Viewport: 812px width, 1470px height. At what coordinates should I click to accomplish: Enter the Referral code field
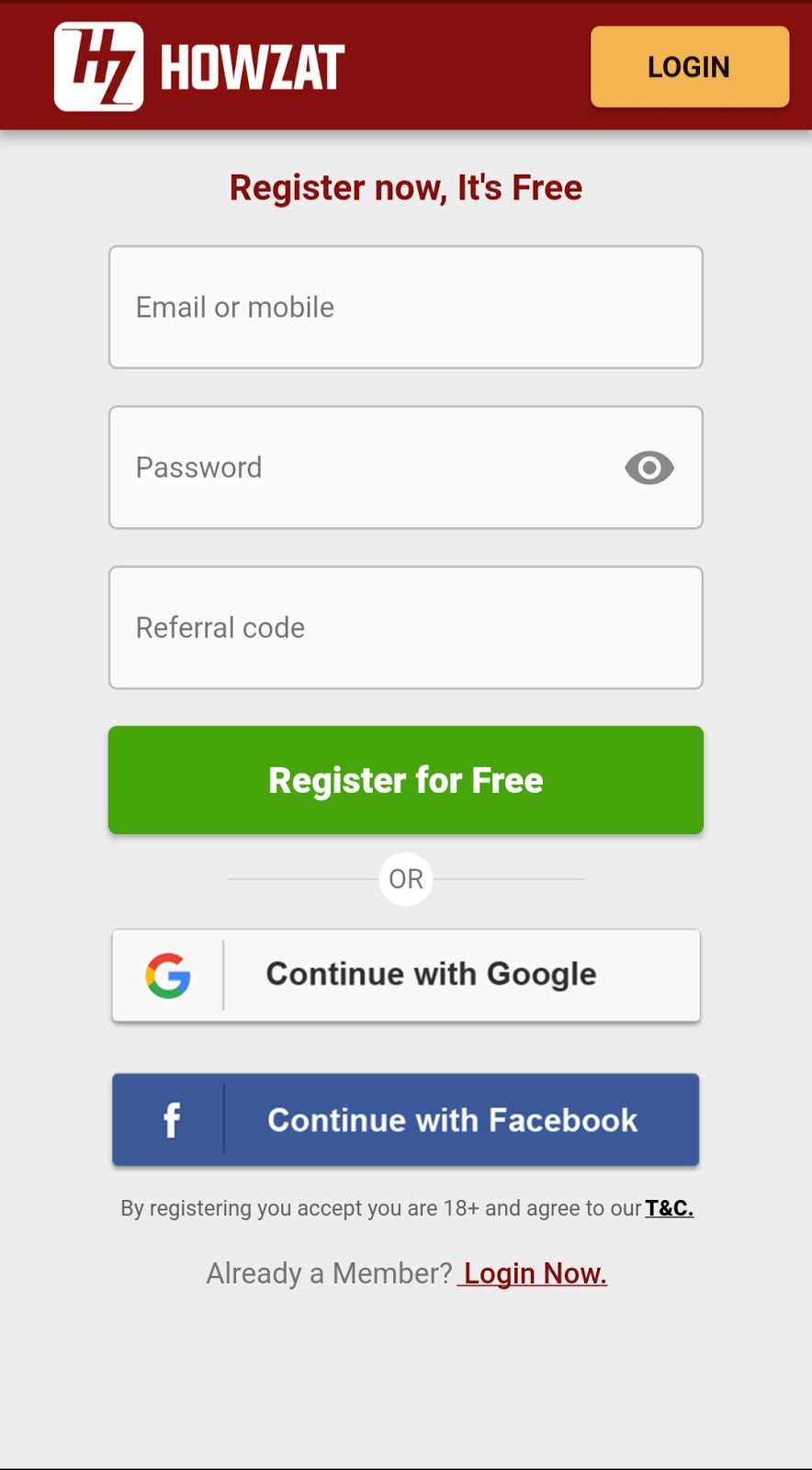[405, 628]
